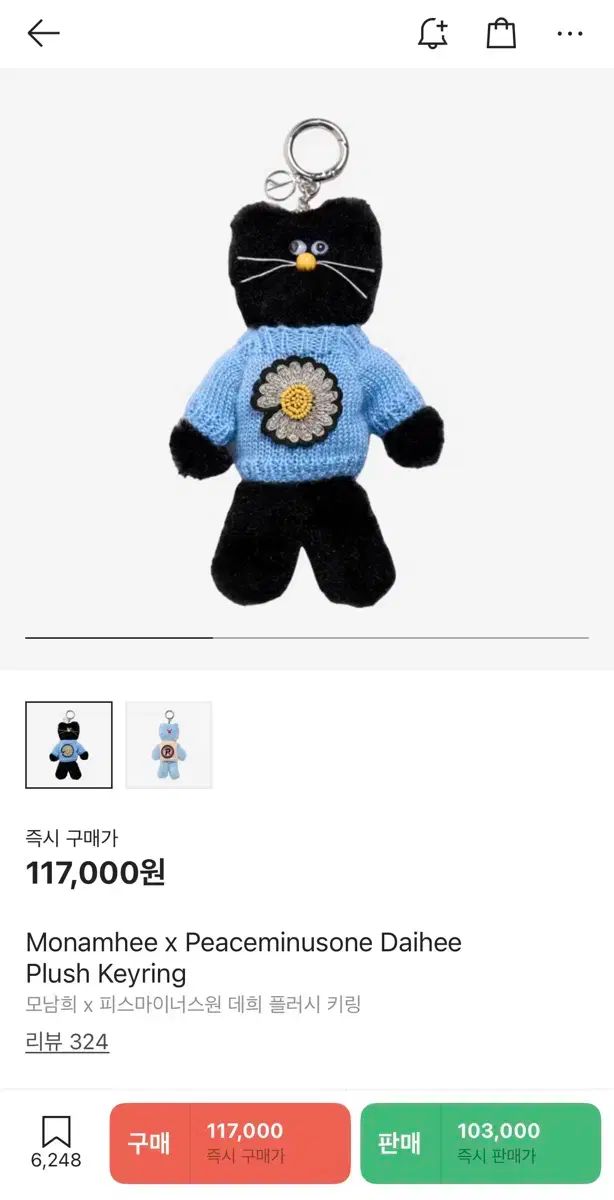This screenshot has height=1200, width=614.
Task: Set a price alert with the bell icon
Action: point(432,34)
